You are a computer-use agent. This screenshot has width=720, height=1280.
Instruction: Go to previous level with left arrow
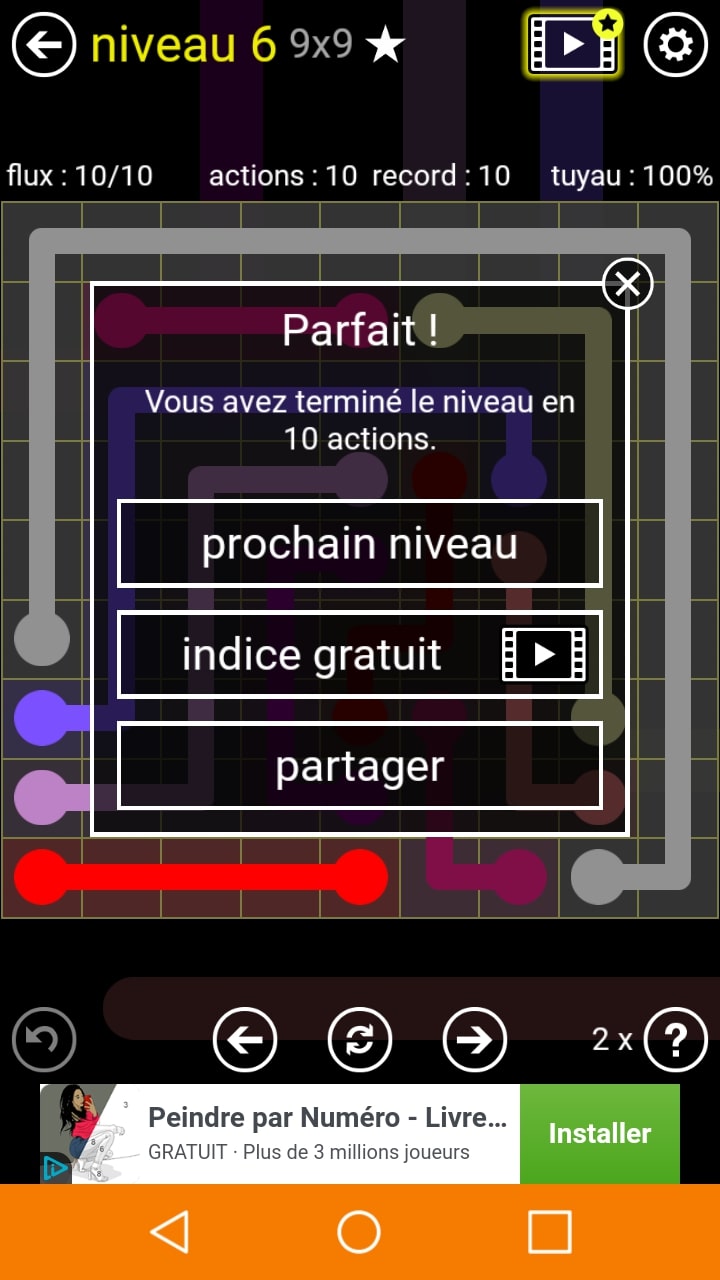245,1040
